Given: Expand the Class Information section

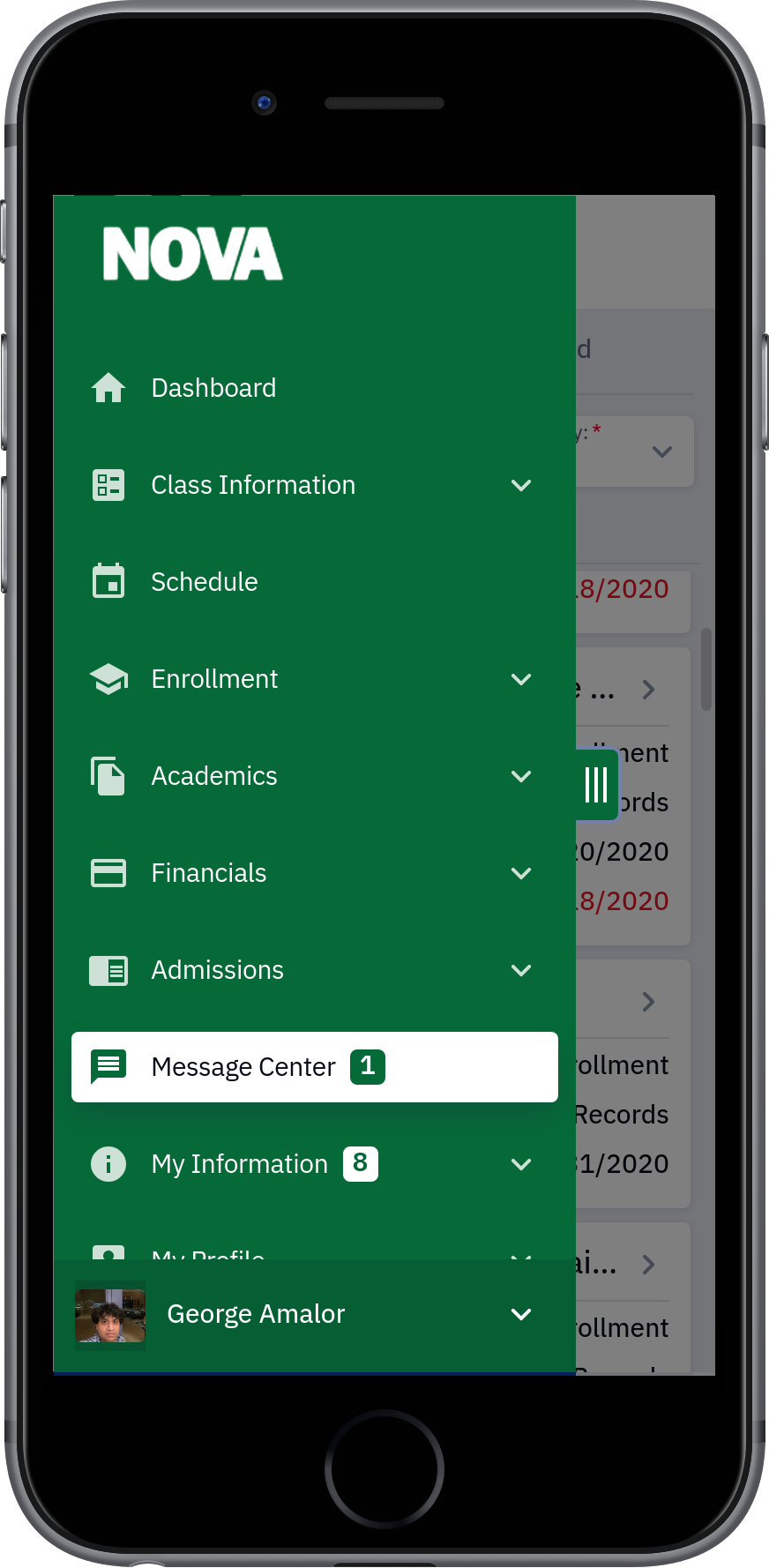Looking at the screenshot, I should (314, 485).
